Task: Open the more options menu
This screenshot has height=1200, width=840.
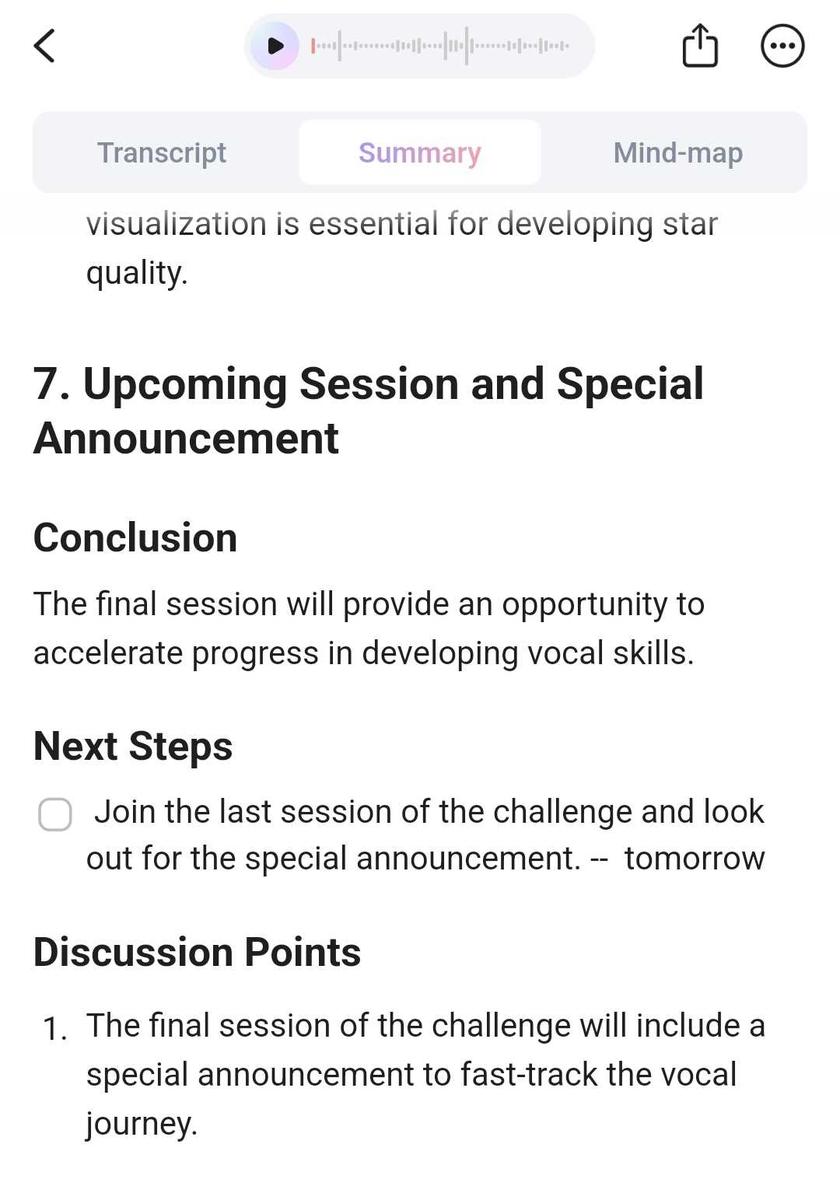Action: (782, 46)
